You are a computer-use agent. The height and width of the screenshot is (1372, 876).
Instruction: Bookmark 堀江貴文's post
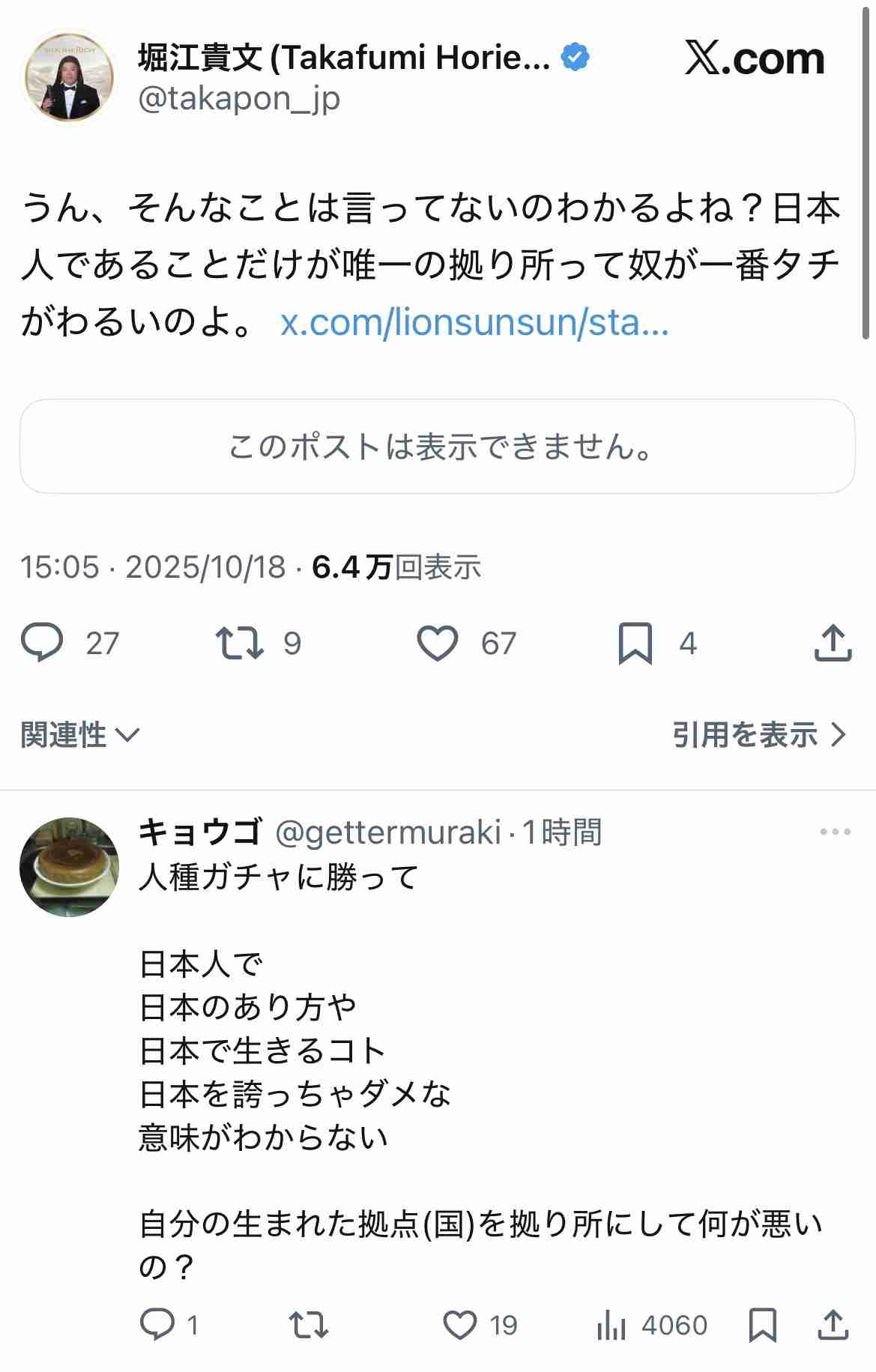pyautogui.click(x=635, y=643)
